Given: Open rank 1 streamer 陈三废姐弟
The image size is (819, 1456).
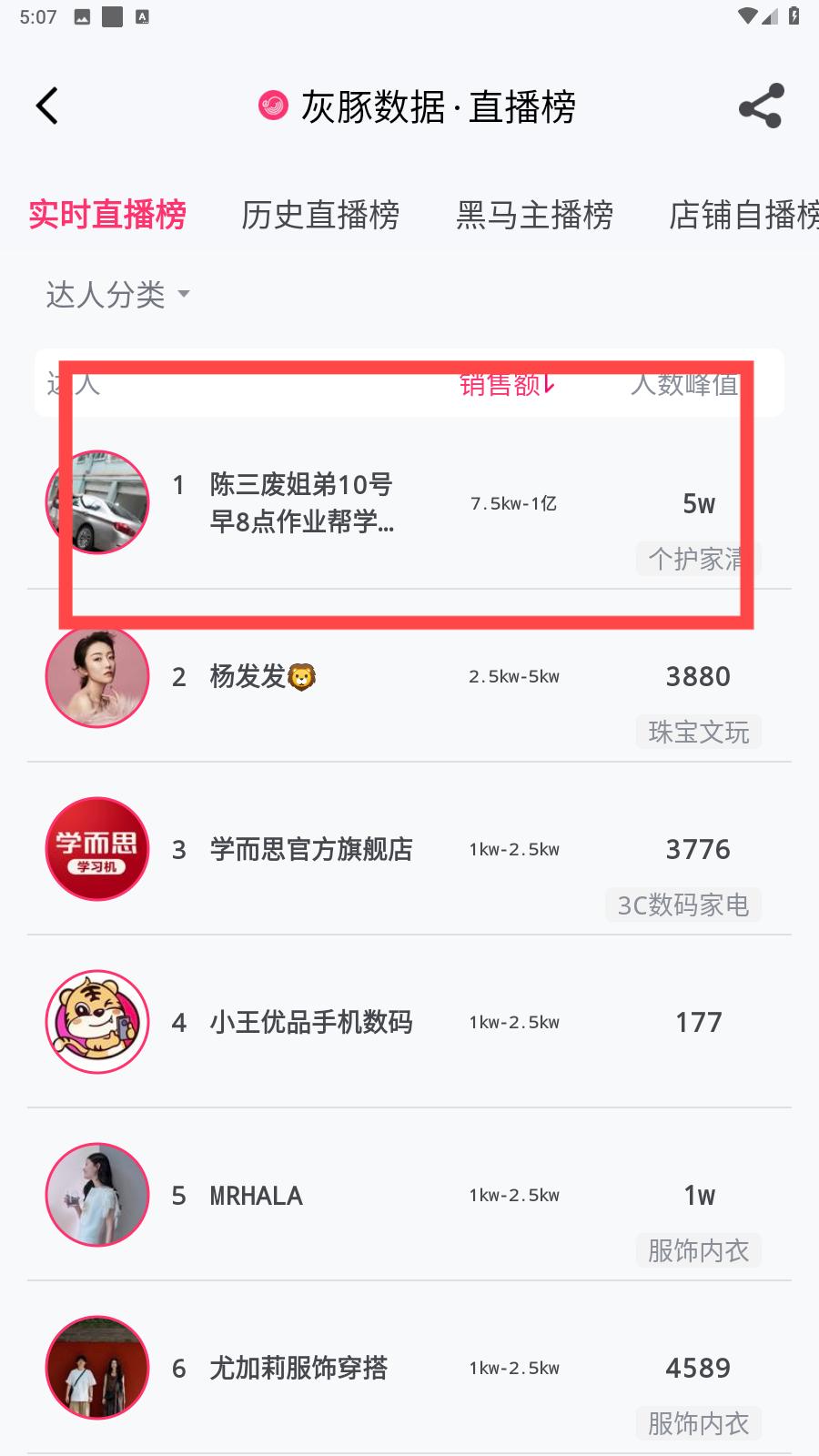Looking at the screenshot, I should [x=300, y=503].
